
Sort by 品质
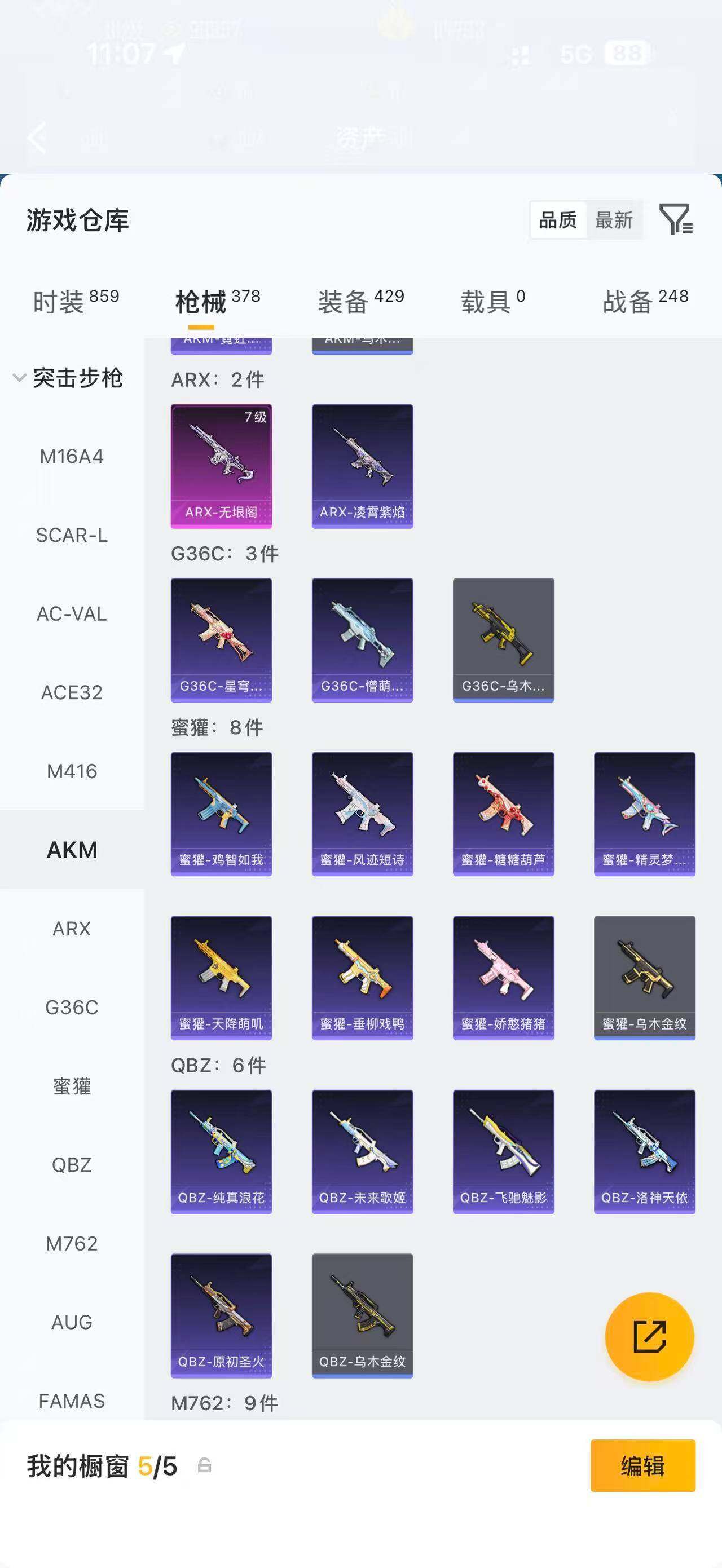click(x=558, y=220)
